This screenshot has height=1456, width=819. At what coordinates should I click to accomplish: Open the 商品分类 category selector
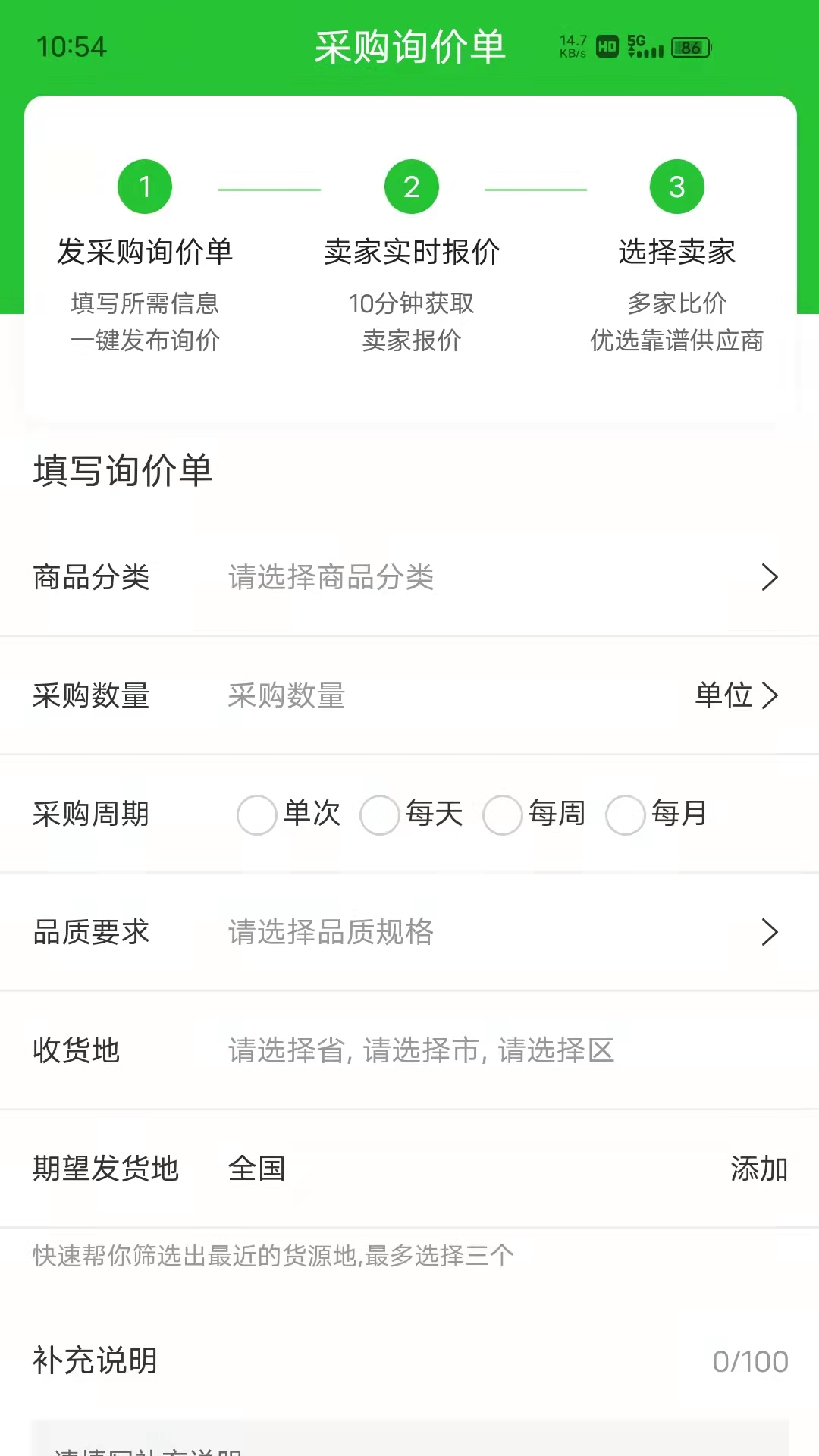(x=409, y=578)
